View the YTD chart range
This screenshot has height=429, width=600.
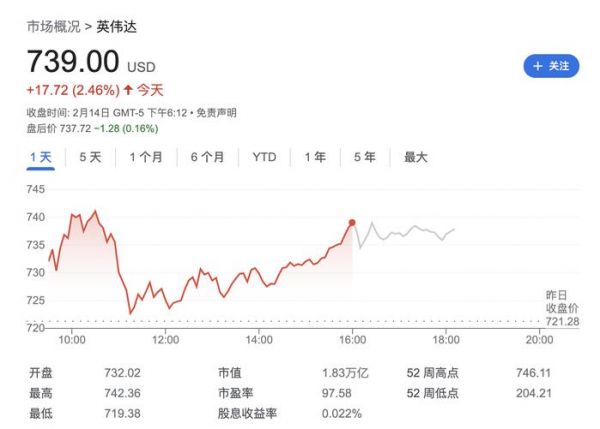tap(264, 157)
